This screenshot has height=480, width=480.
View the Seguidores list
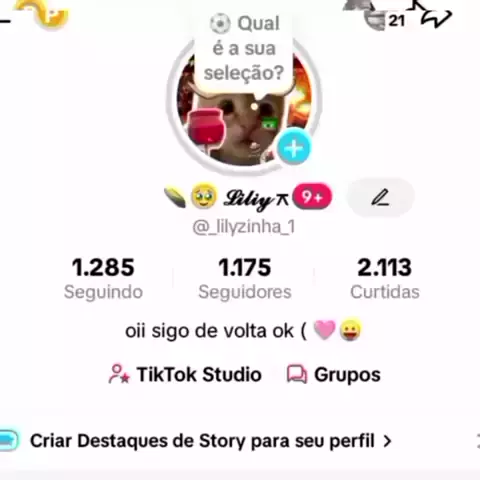tap(245, 279)
